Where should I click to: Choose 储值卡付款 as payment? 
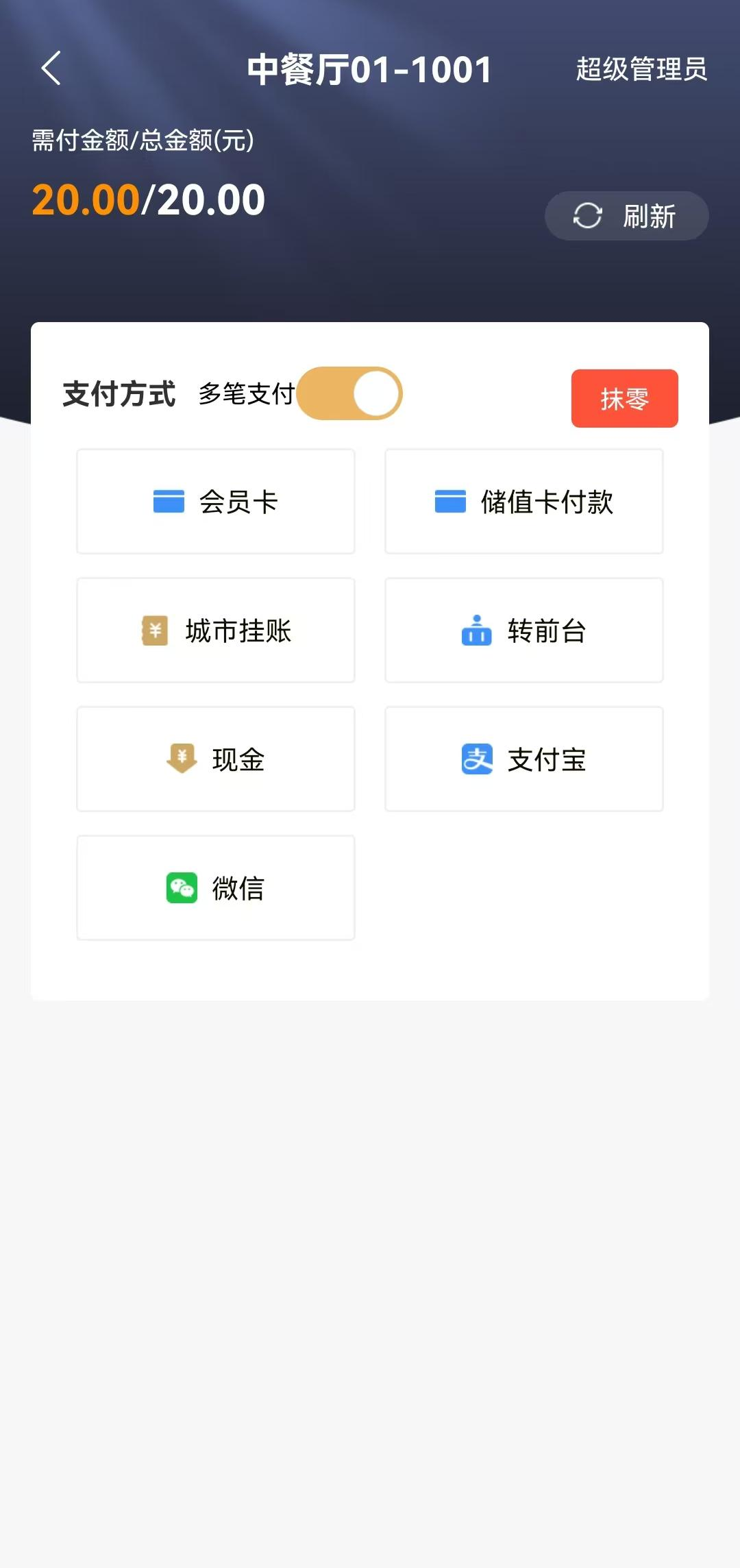524,502
